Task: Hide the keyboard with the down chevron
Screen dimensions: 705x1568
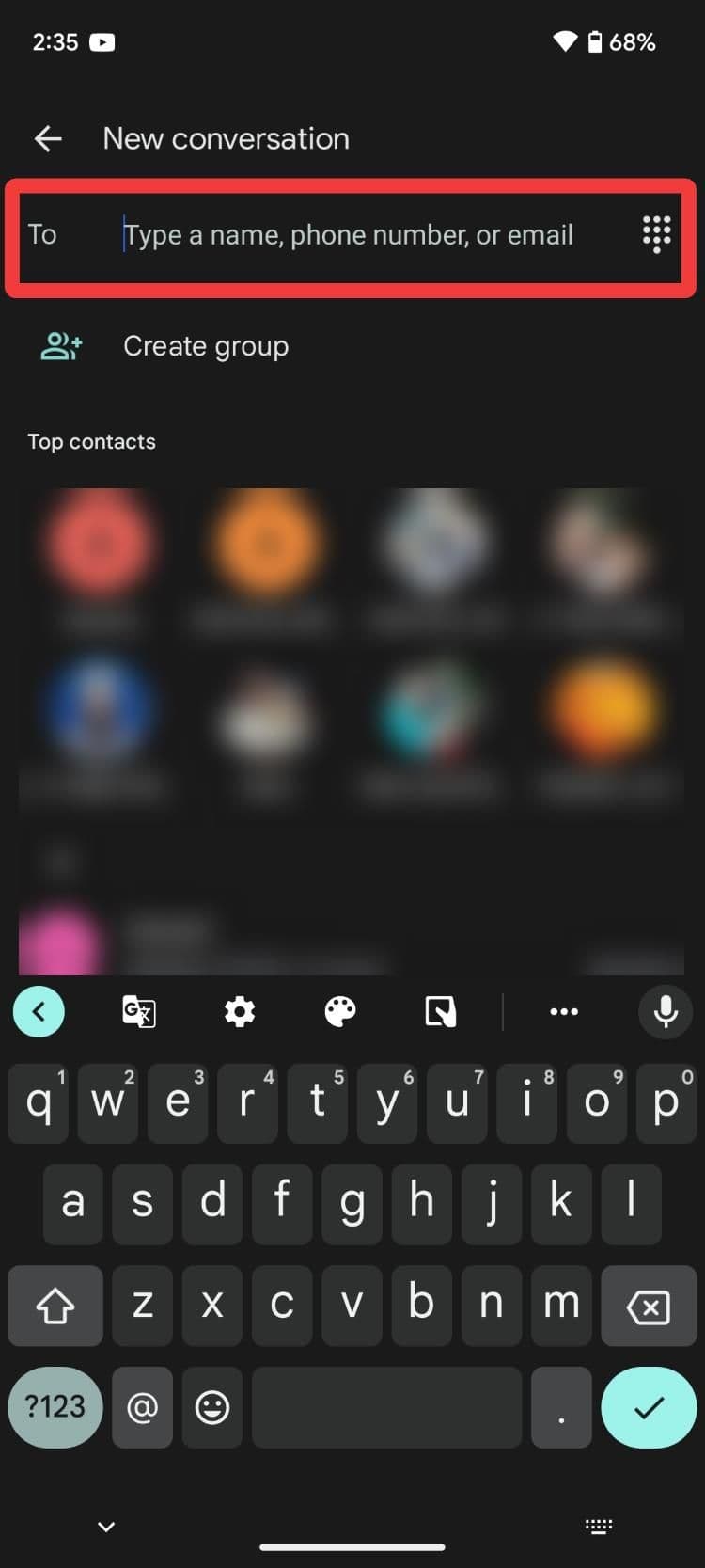Action: pyautogui.click(x=107, y=1527)
